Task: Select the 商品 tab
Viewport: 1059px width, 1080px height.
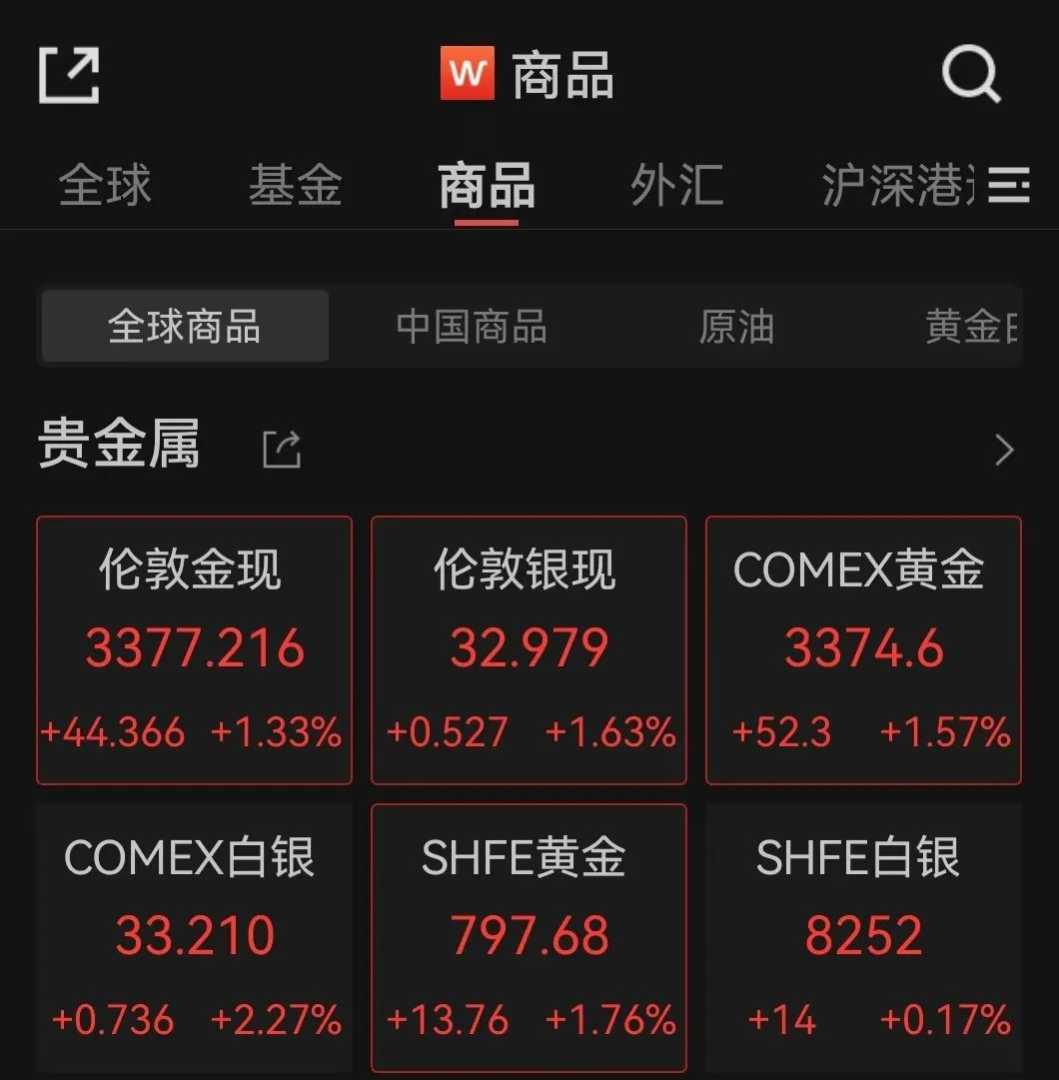Action: coord(486,186)
